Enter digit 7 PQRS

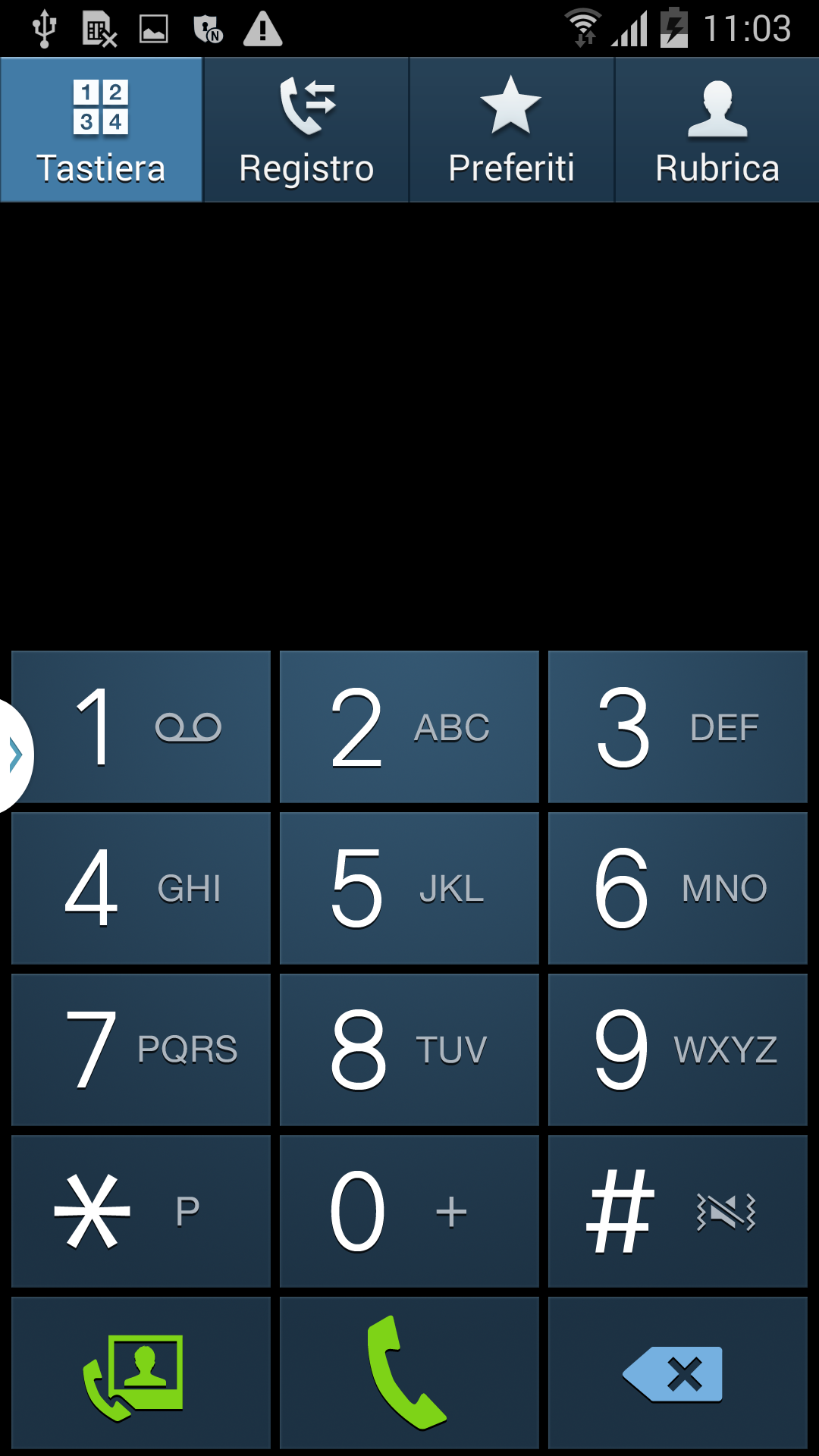[141, 1050]
